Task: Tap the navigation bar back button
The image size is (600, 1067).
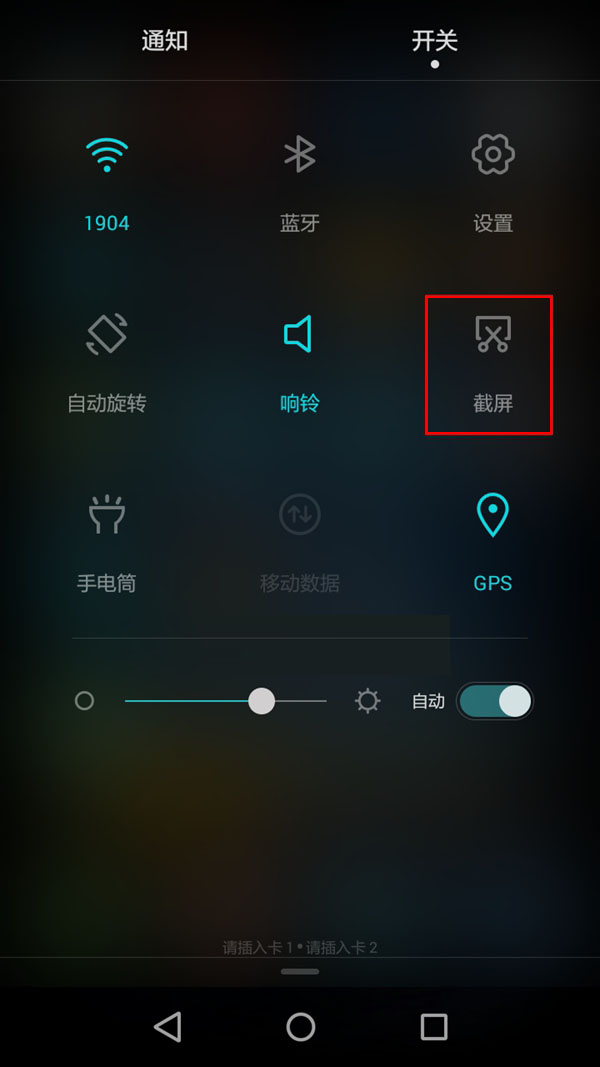Action: [167, 1026]
